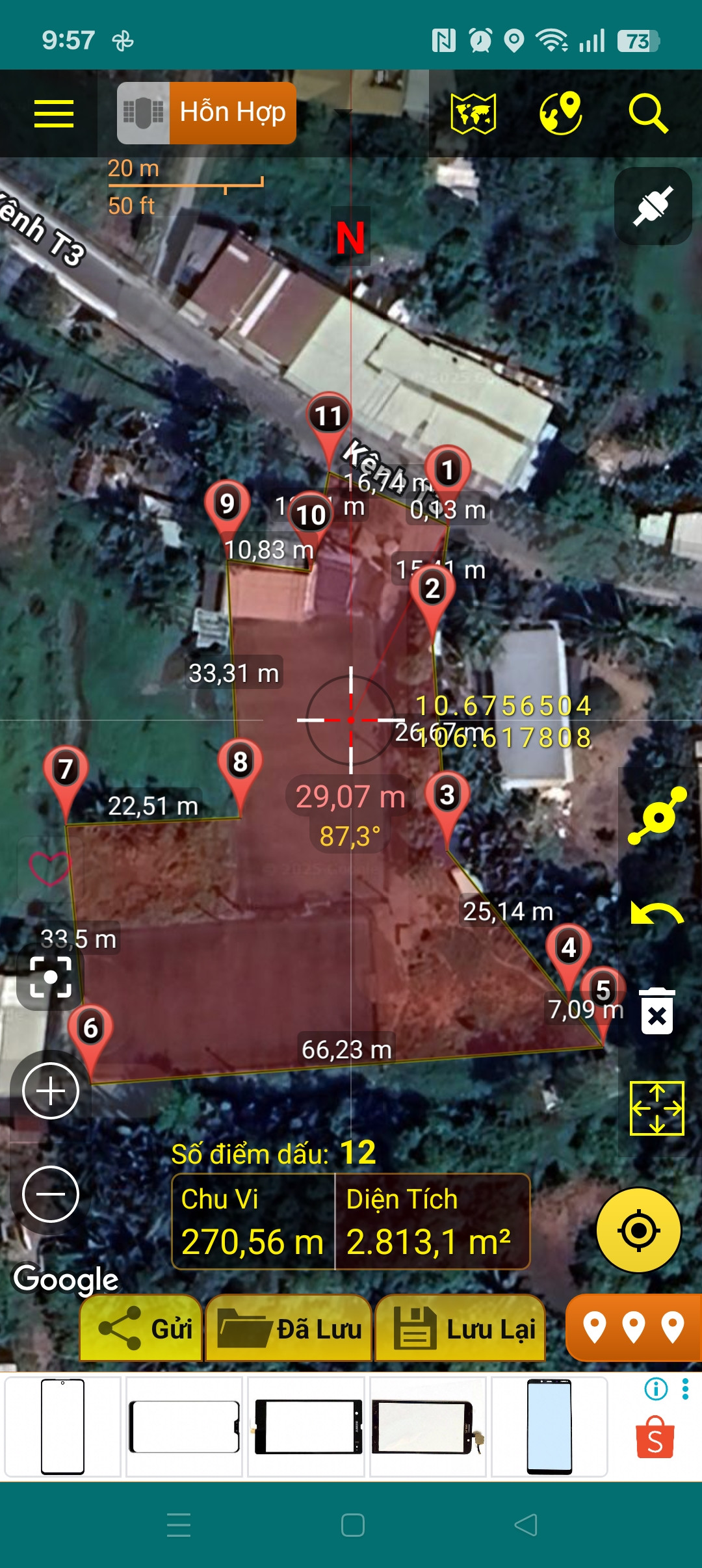Delete with the trash bin icon
Image resolution: width=702 pixels, height=1568 pixels.
657,1012
